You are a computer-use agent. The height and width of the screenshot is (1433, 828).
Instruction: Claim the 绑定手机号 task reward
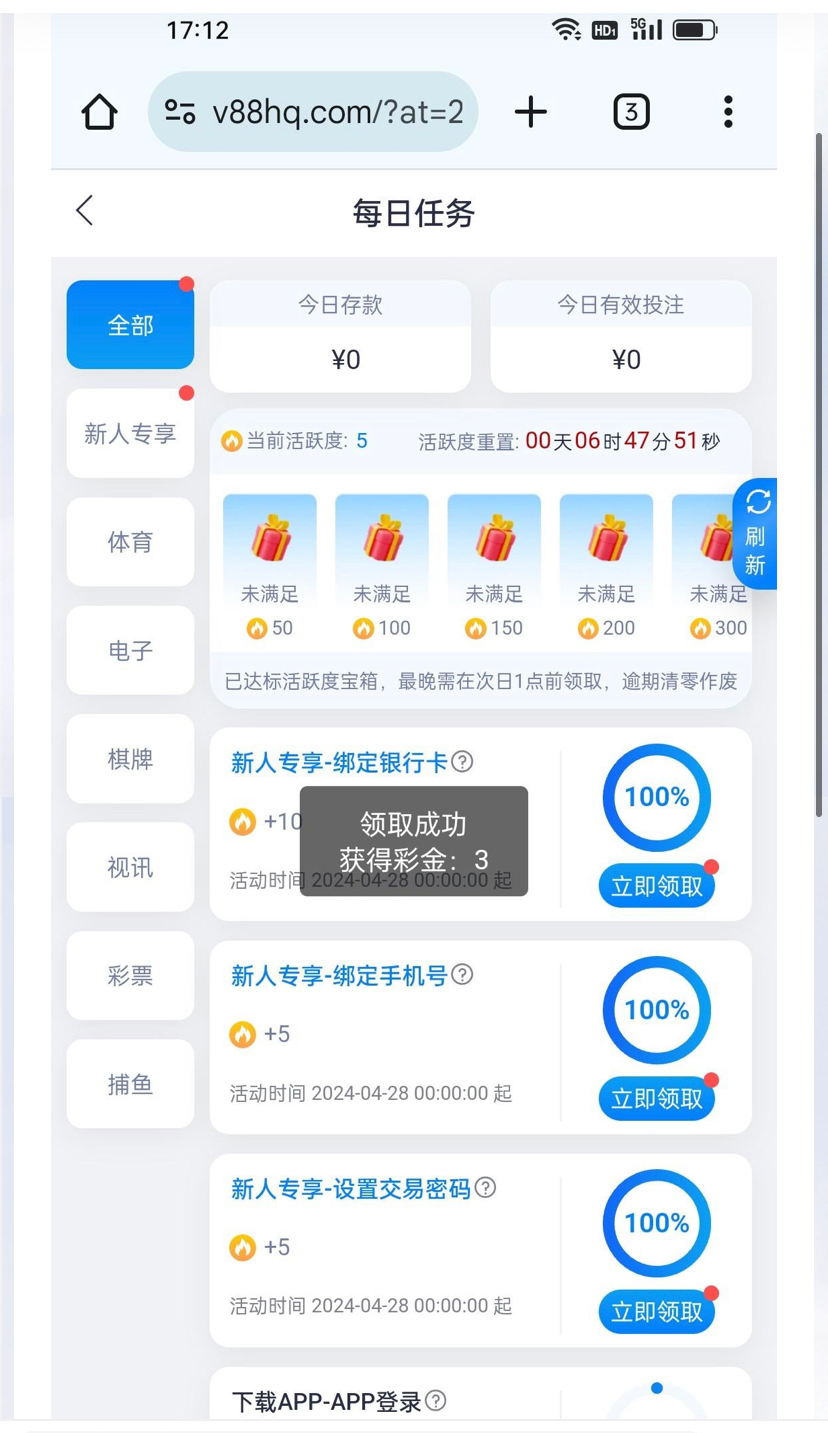point(657,1099)
